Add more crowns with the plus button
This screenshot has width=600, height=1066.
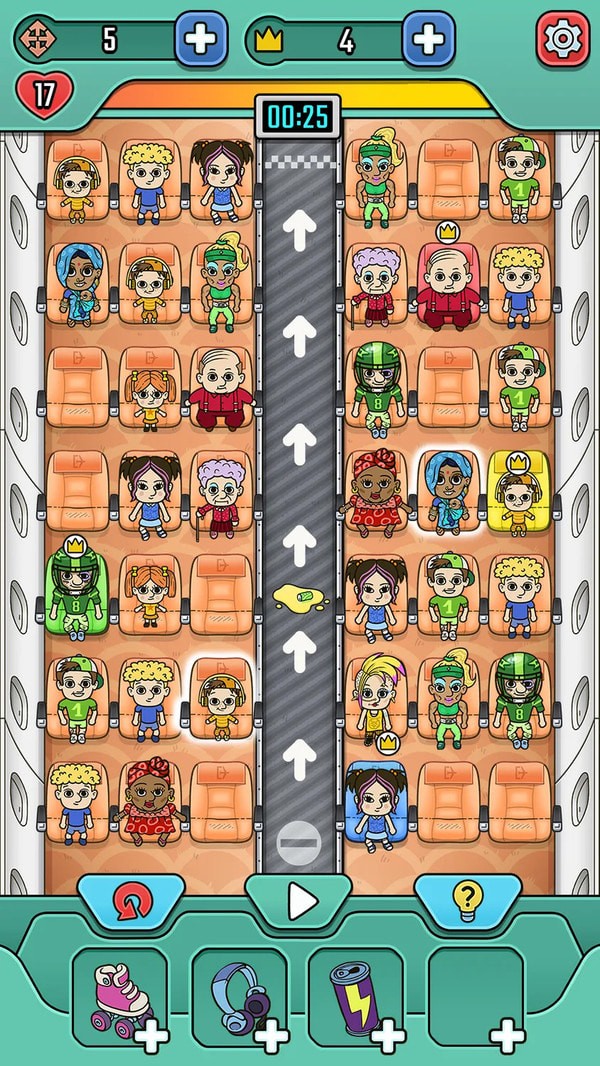(428, 39)
